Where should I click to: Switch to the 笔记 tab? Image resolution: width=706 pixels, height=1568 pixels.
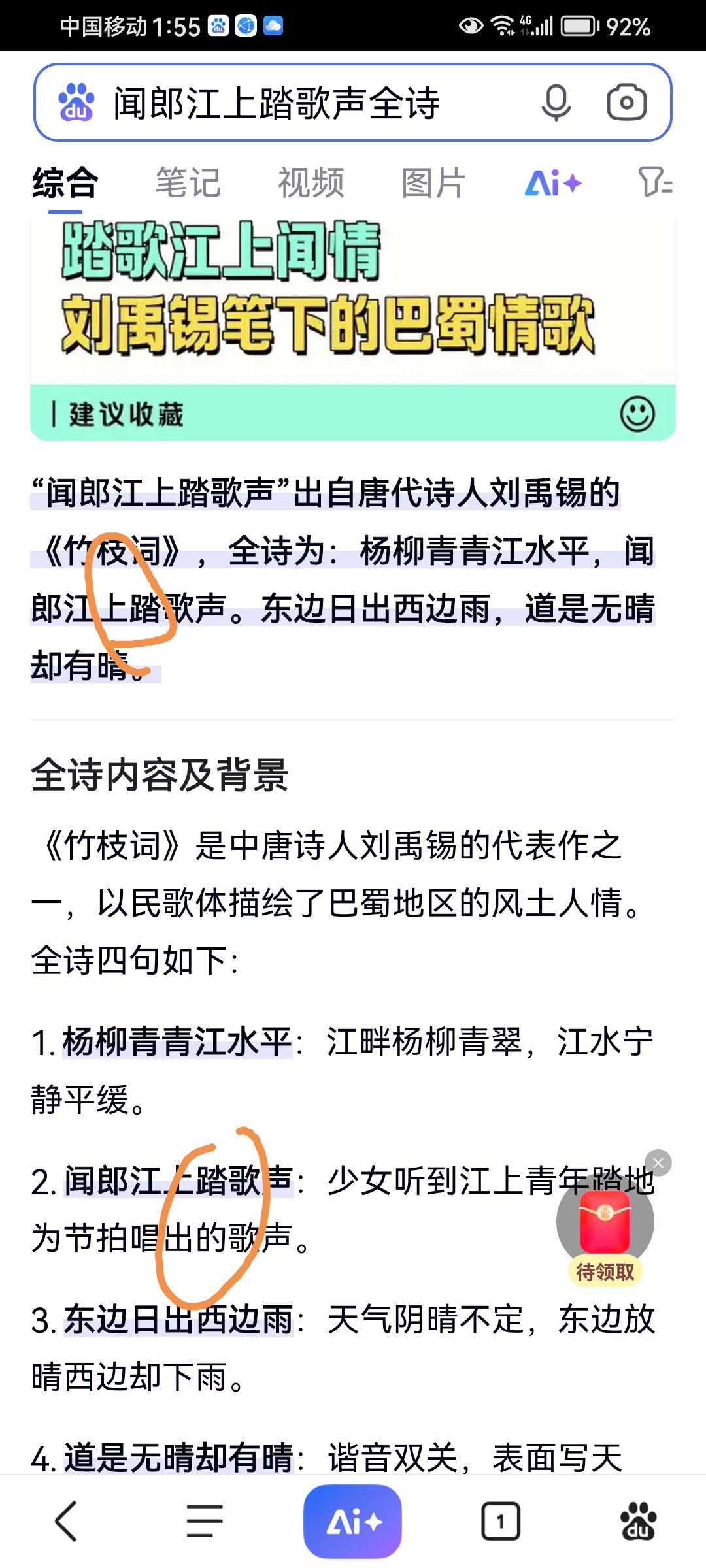[x=188, y=182]
